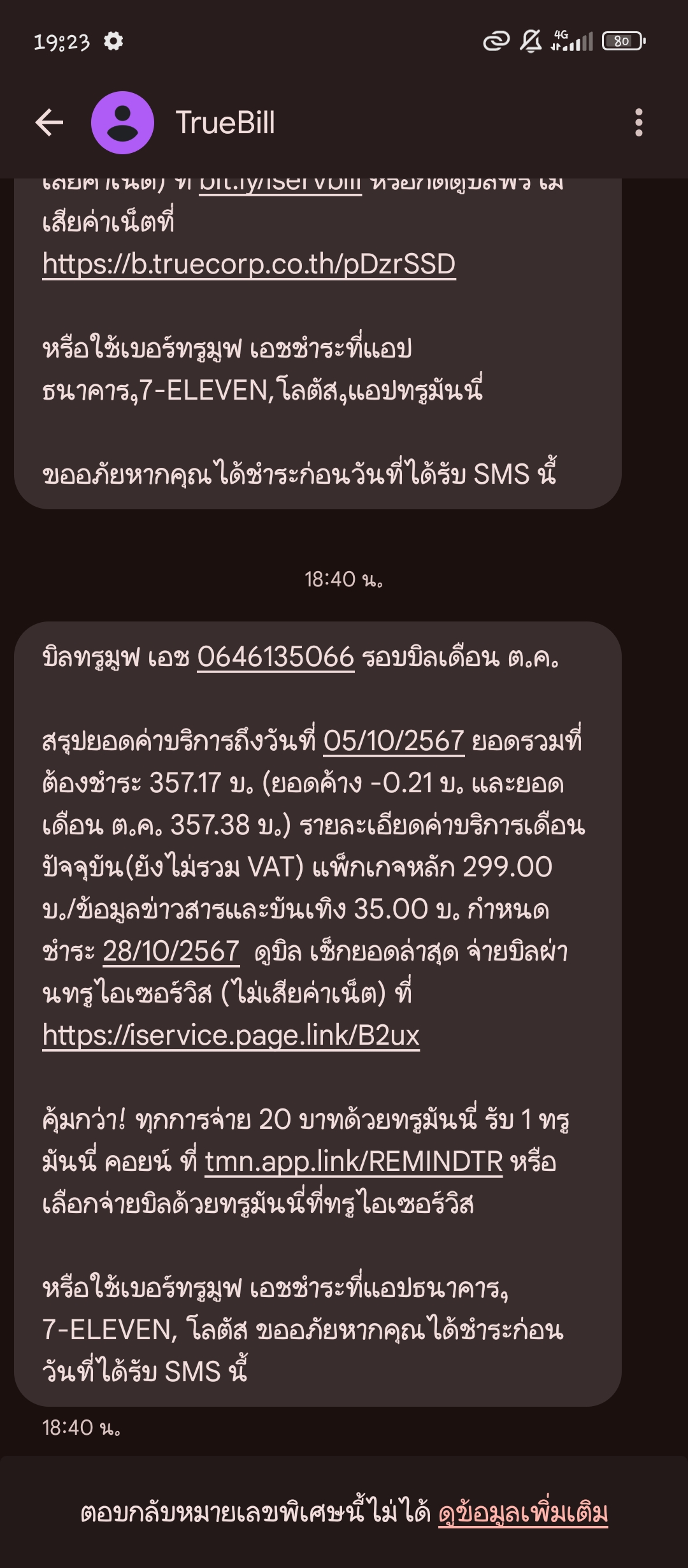
Task: Open the b.truecorp.co.th/pDzrSSD link
Action: (x=248, y=264)
